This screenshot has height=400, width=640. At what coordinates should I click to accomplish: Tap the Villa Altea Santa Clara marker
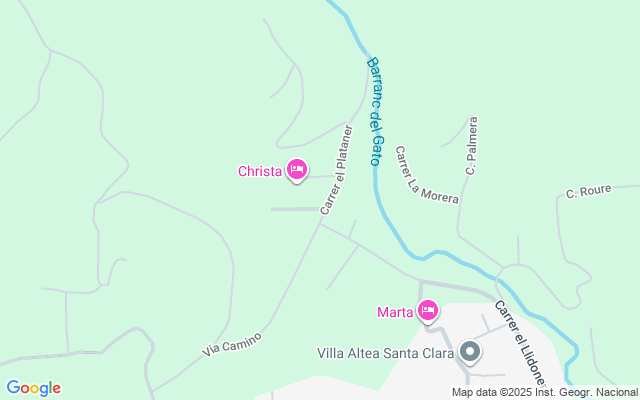(x=470, y=352)
